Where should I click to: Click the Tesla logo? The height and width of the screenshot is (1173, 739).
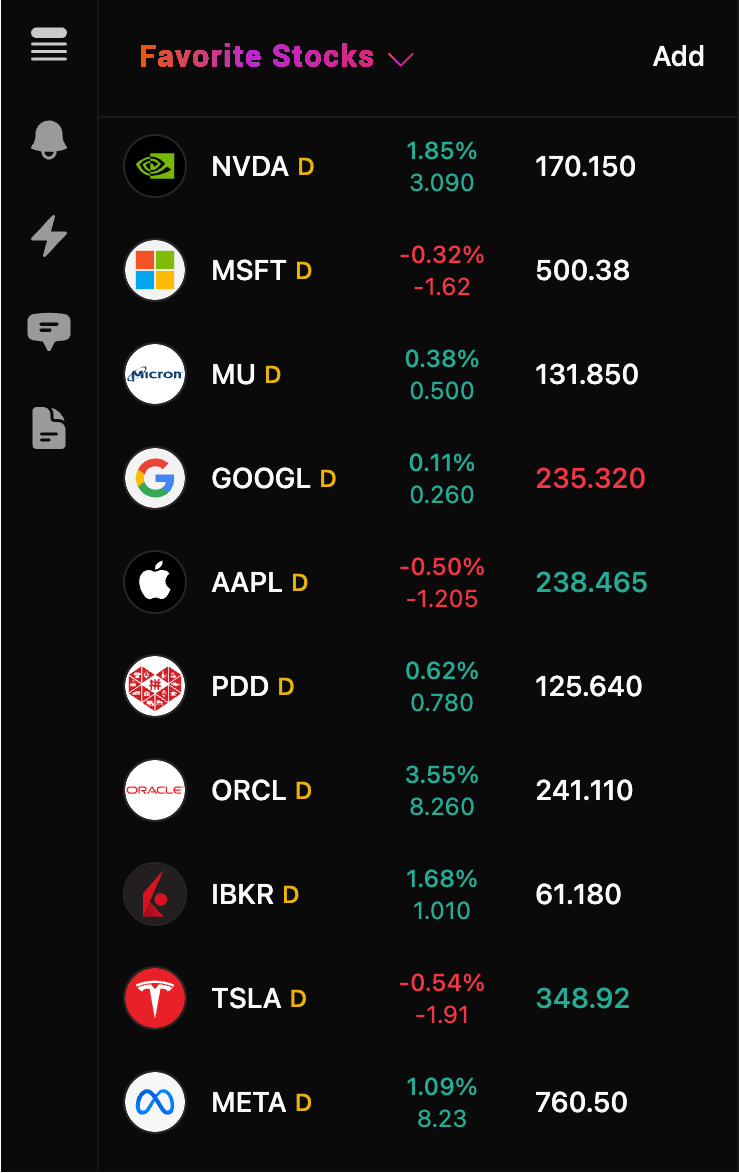(x=155, y=998)
